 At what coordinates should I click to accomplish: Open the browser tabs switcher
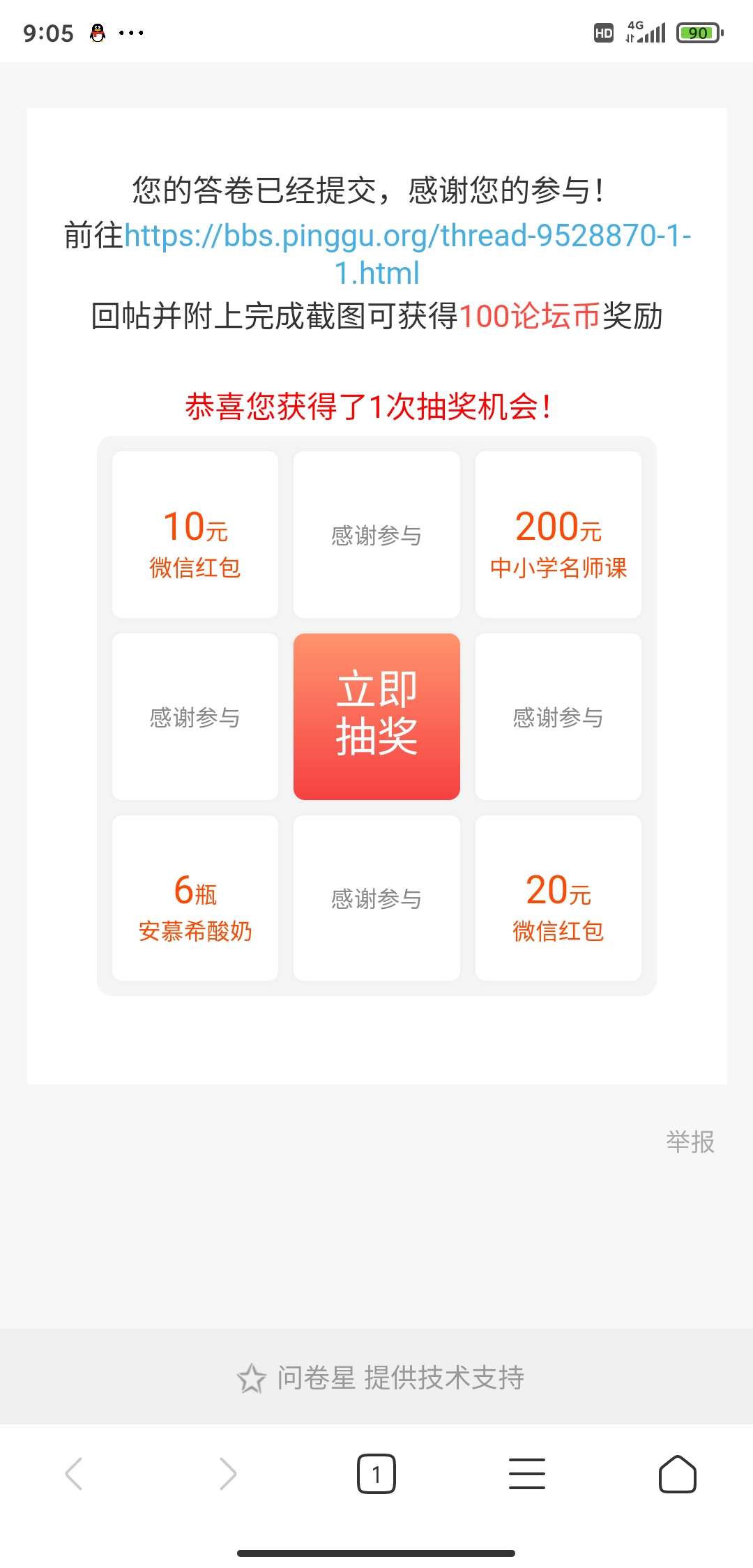(x=376, y=1474)
